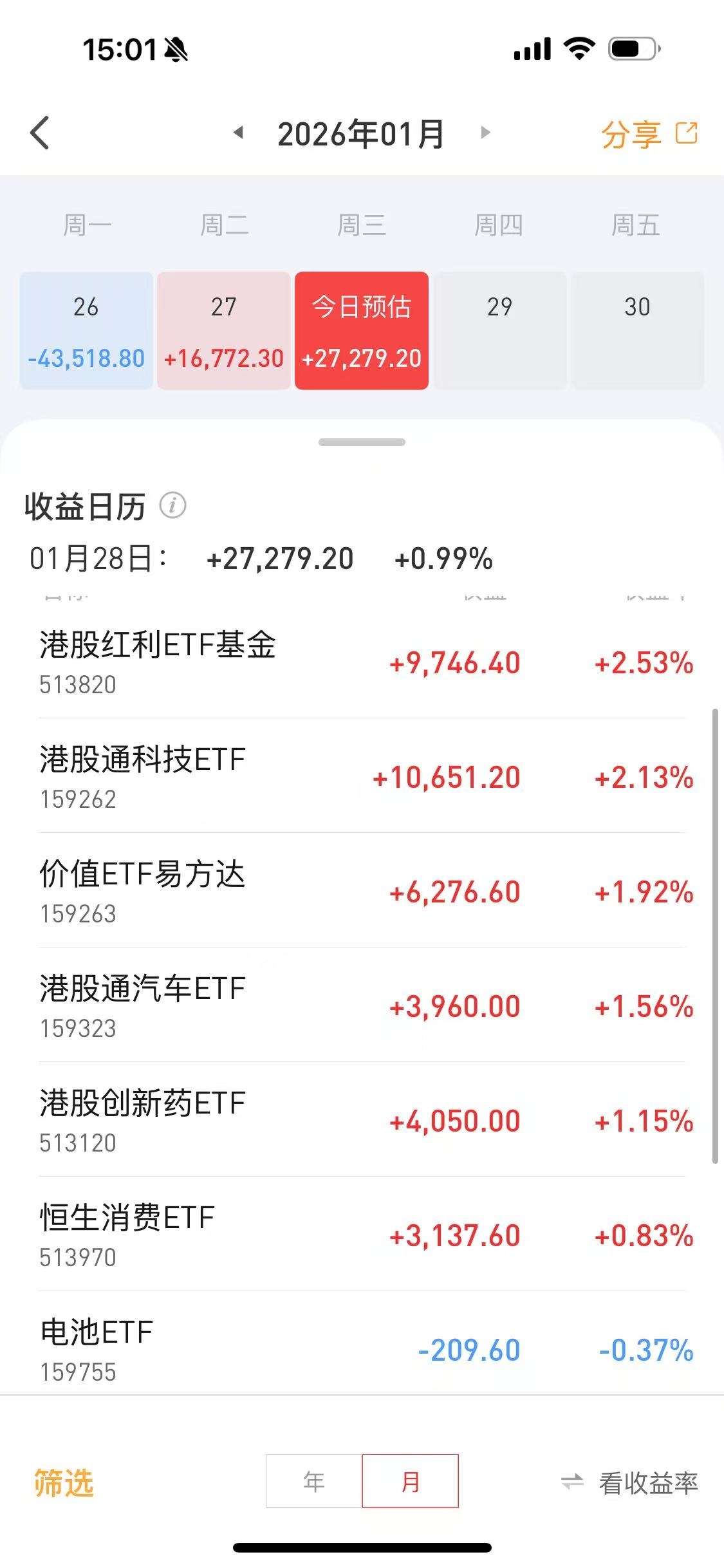Open 港股通科技ETF 159262
The height and width of the screenshot is (1568, 724).
(362, 776)
